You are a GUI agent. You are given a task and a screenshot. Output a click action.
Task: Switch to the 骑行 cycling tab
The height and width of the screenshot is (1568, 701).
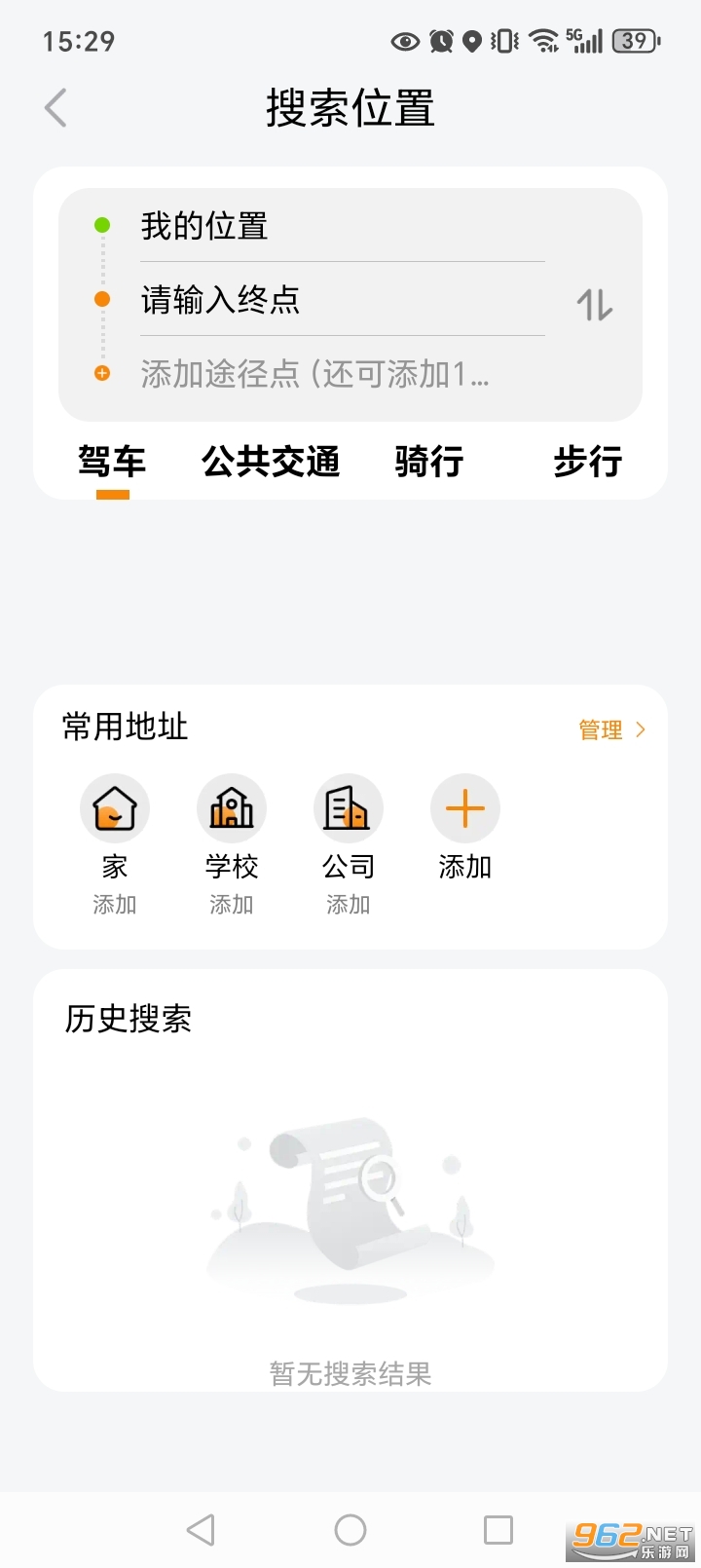429,462
